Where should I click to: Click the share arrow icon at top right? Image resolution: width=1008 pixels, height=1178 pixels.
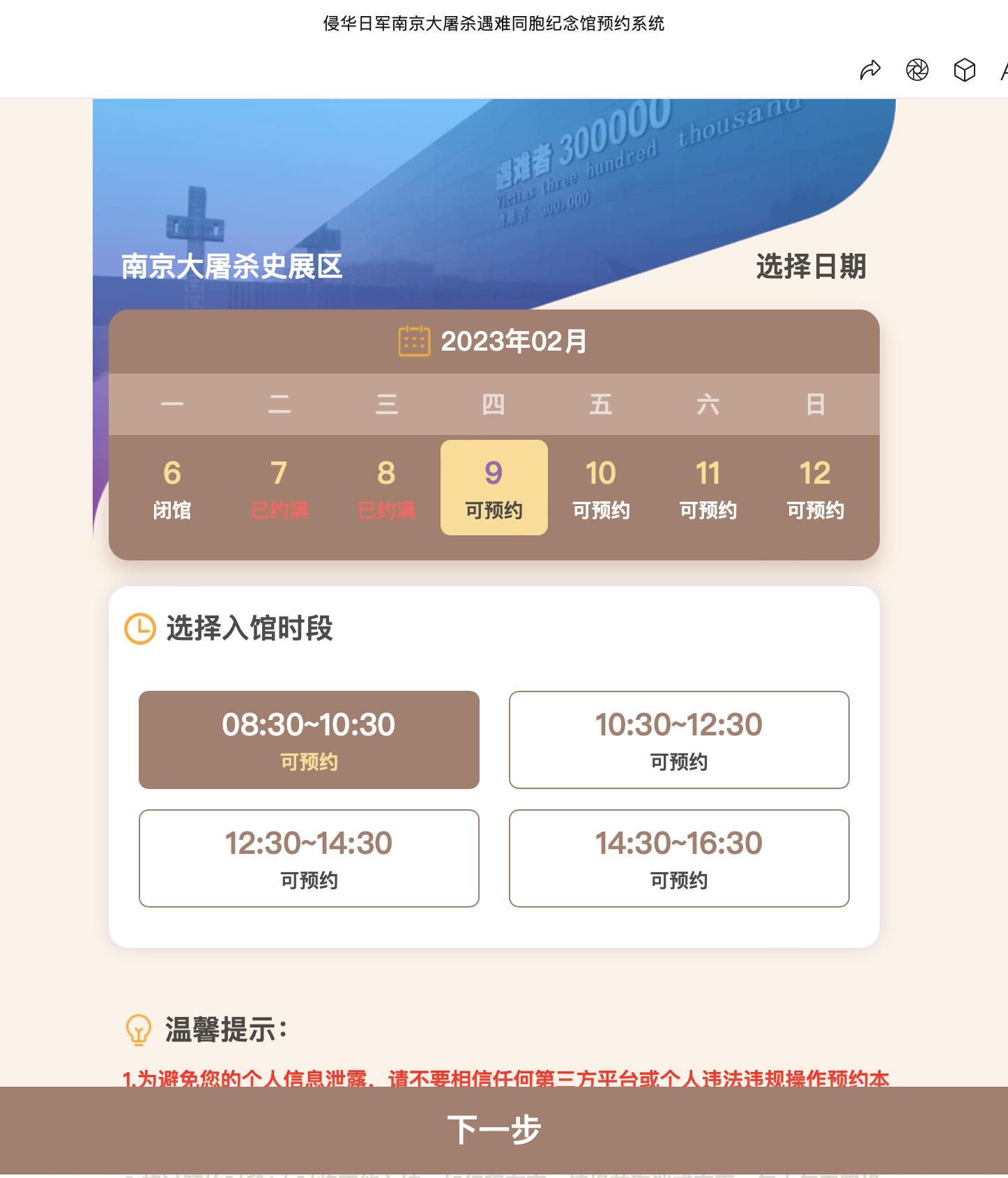click(871, 70)
